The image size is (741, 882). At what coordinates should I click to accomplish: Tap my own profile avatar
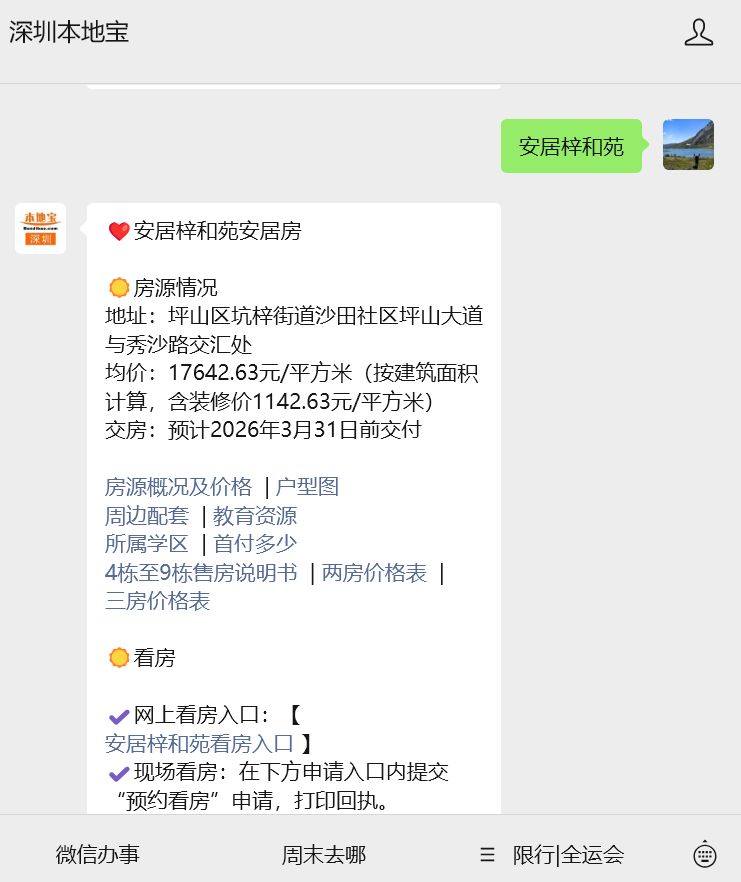pyautogui.click(x=688, y=145)
